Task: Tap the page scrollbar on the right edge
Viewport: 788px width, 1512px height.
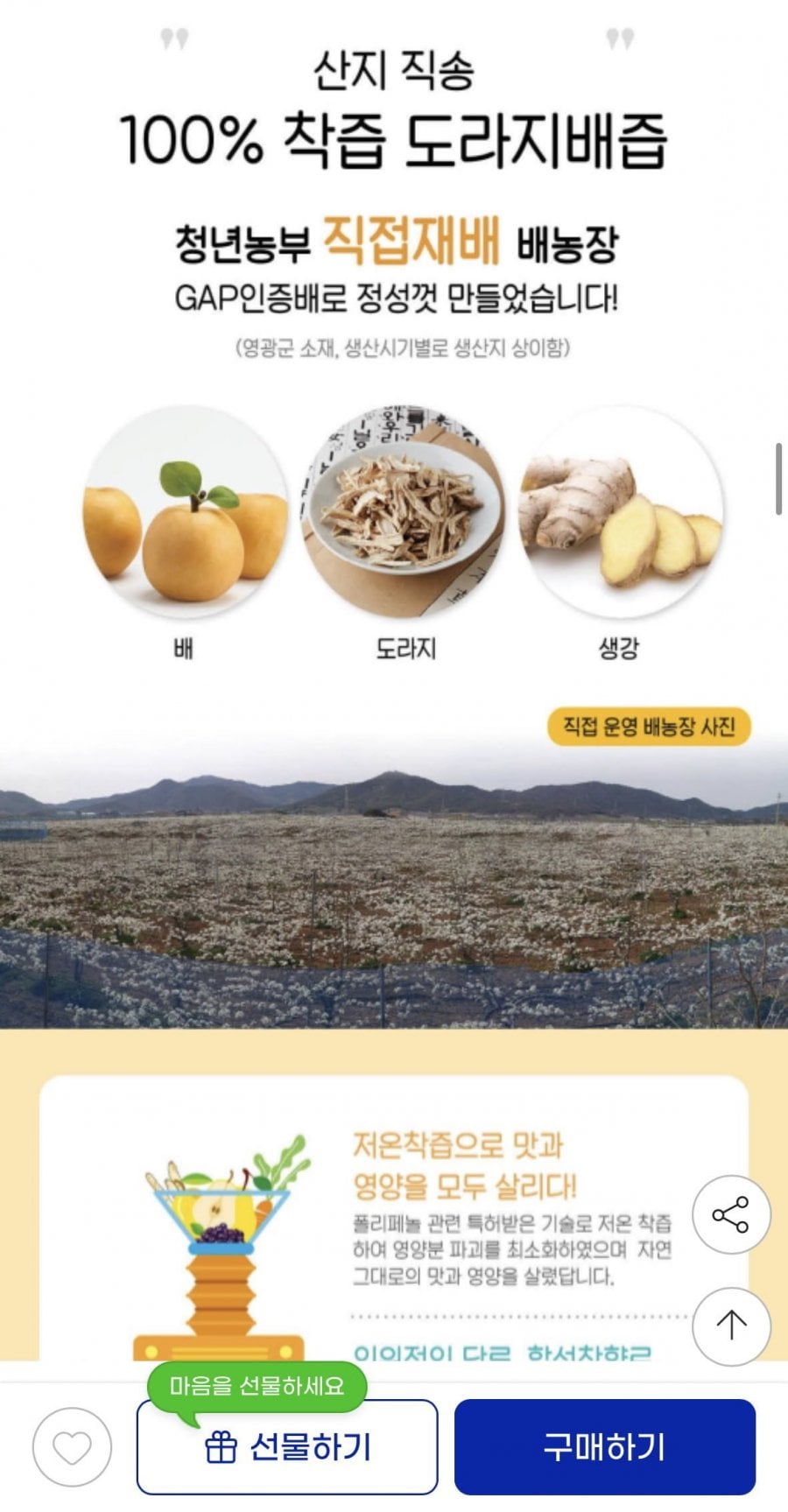Action: [779, 473]
